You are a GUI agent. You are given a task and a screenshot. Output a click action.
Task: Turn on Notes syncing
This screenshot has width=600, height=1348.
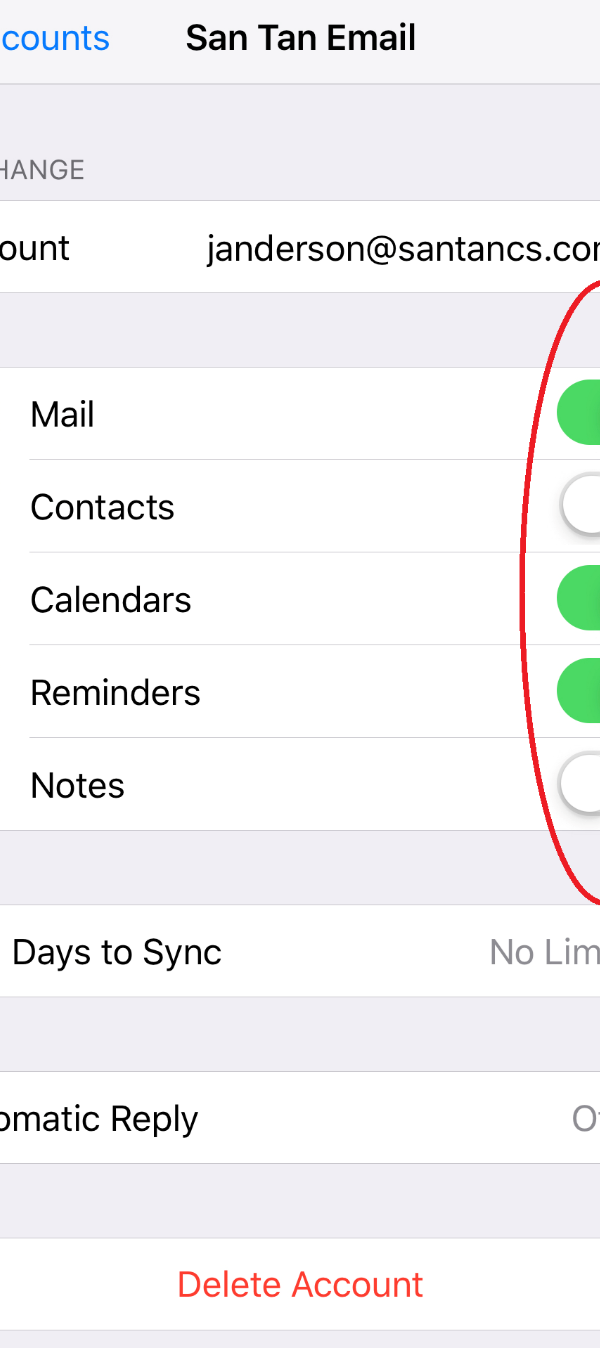click(579, 785)
